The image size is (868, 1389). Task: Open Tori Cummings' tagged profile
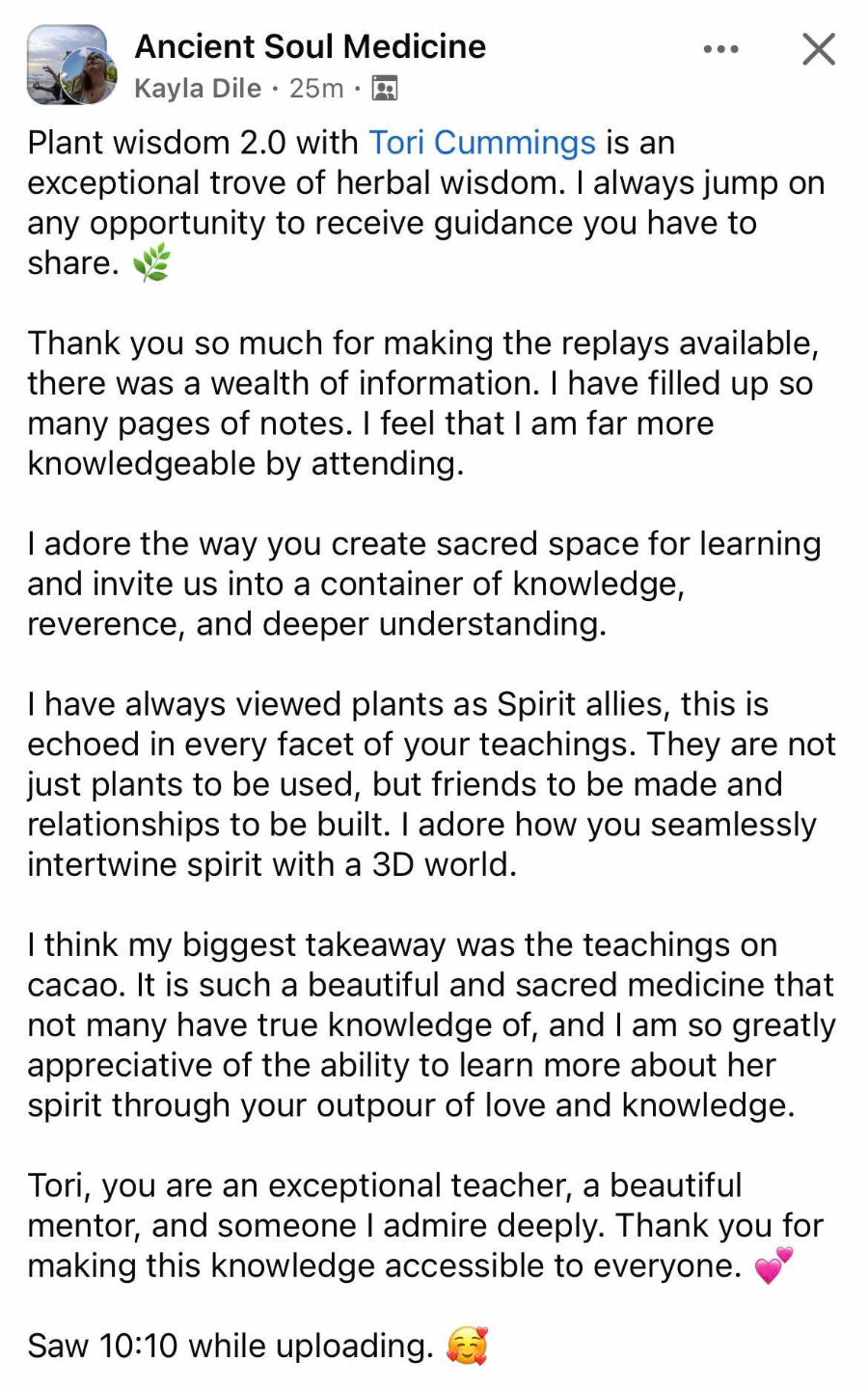482,143
